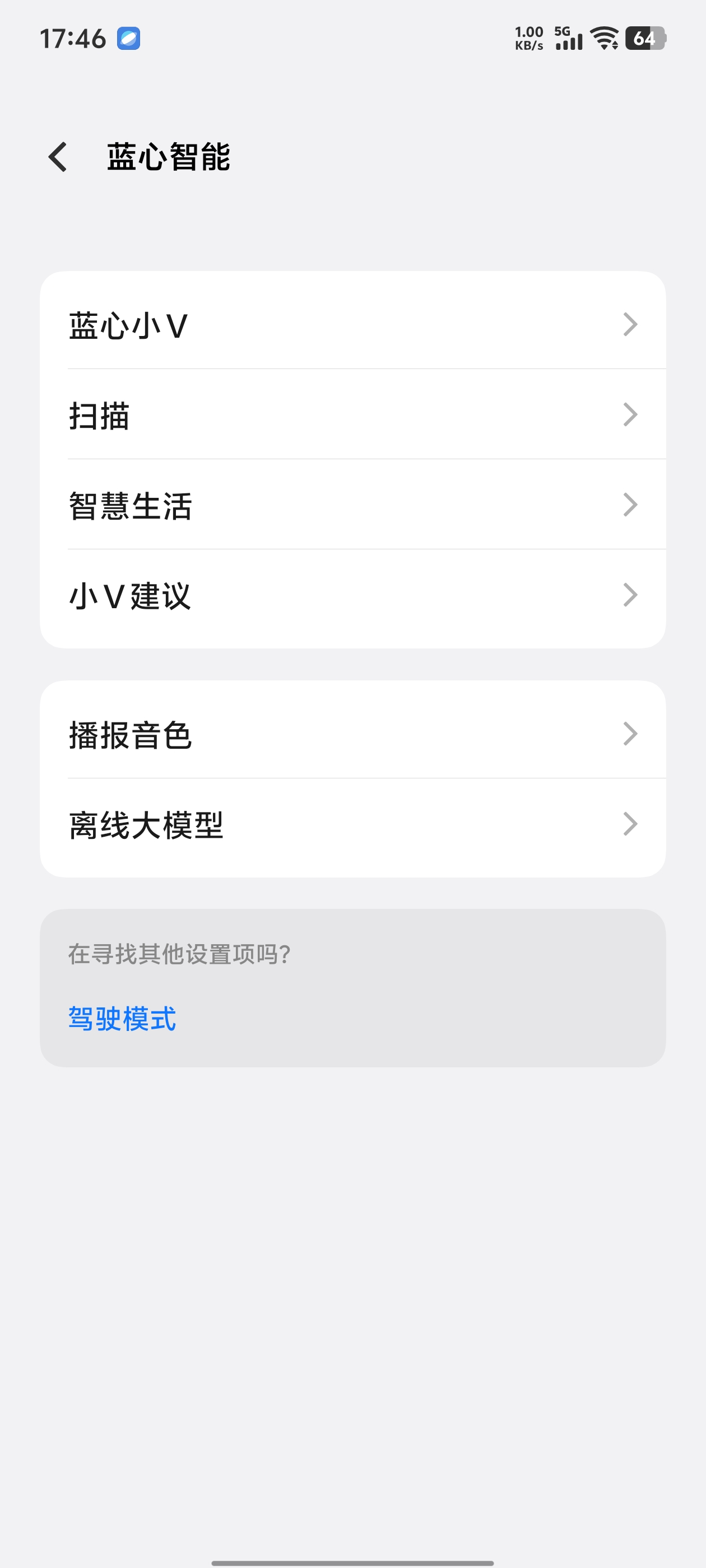Open 小V建议 settings

click(352, 595)
